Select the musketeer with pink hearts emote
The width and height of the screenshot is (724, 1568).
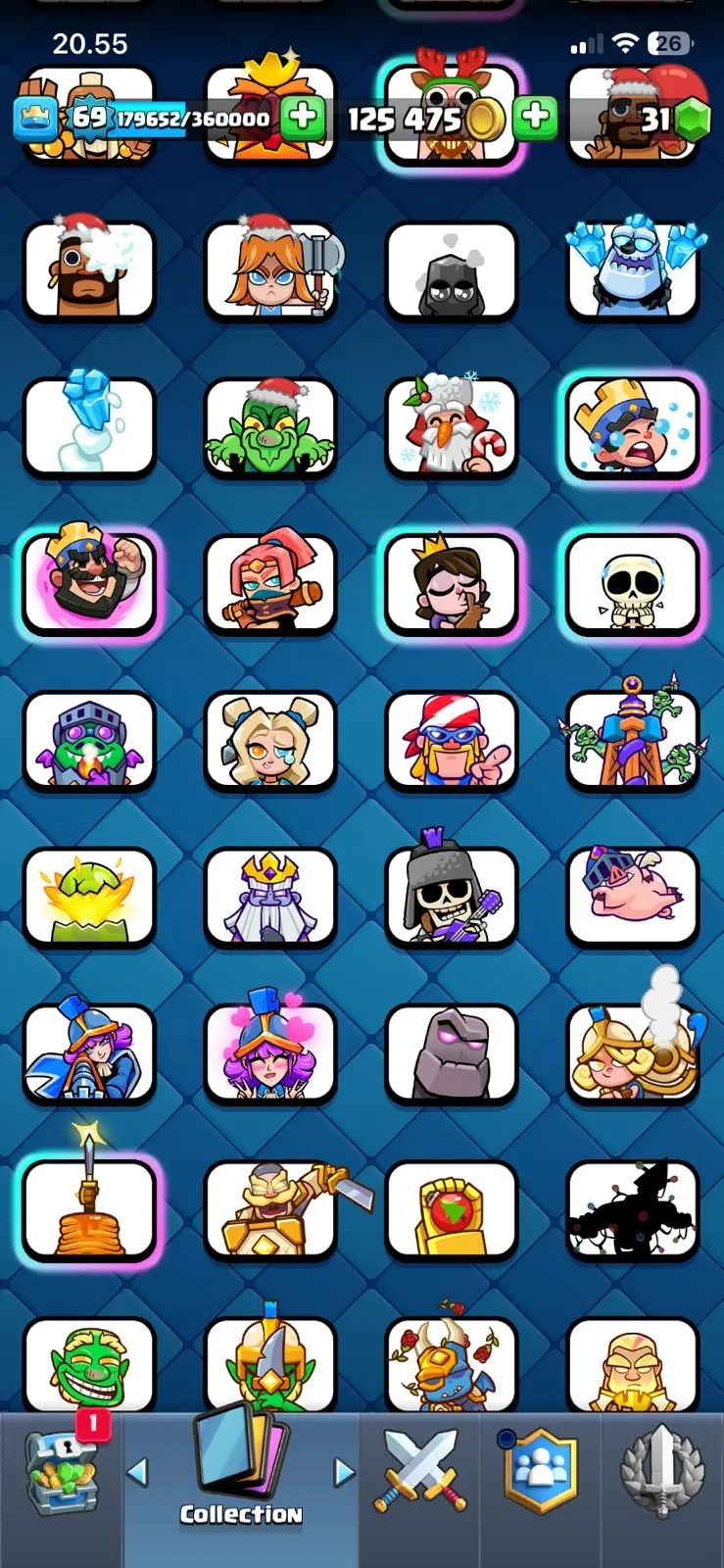point(270,1053)
